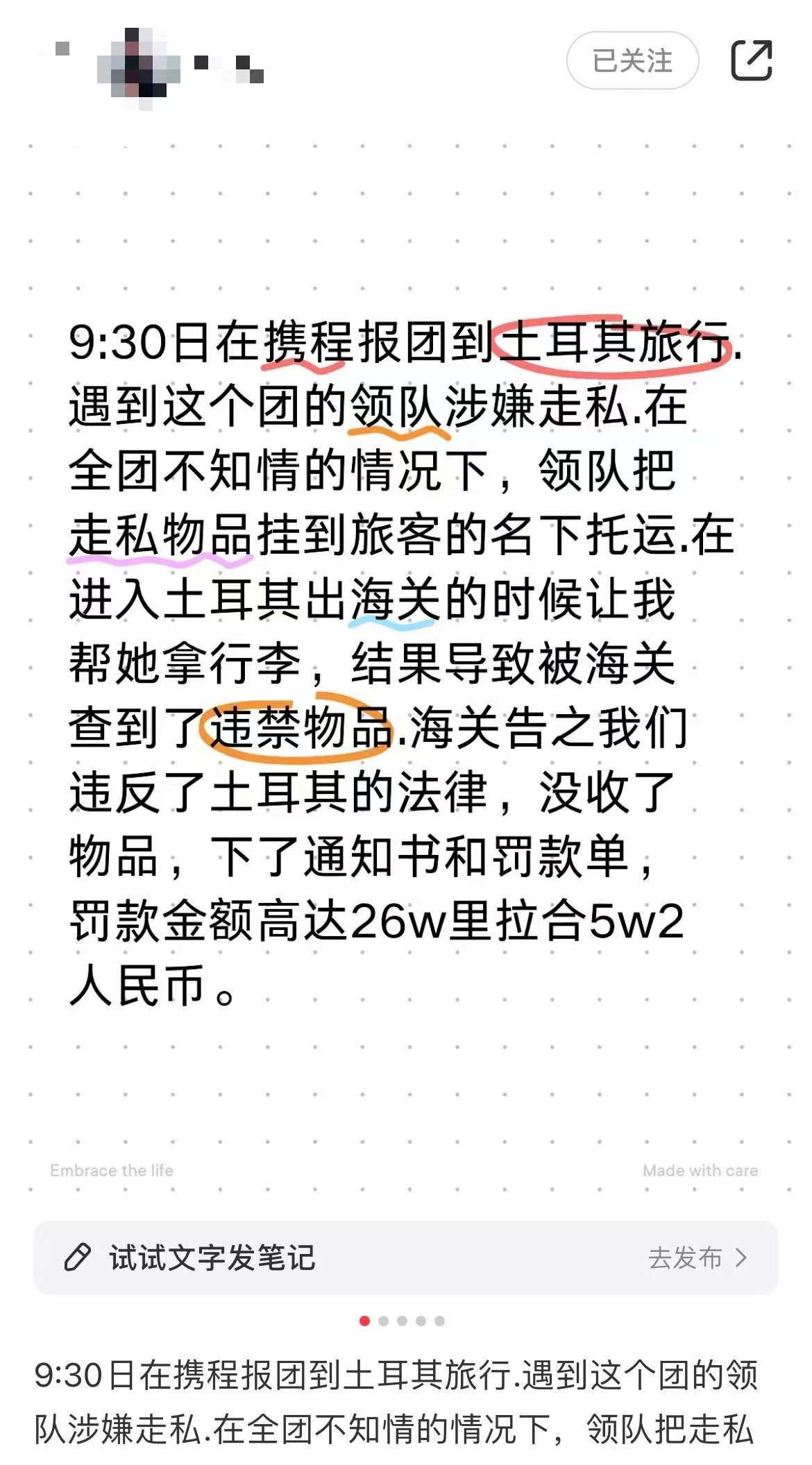Tap the 已关注 follow button
812x1465 pixels.
coord(632,60)
